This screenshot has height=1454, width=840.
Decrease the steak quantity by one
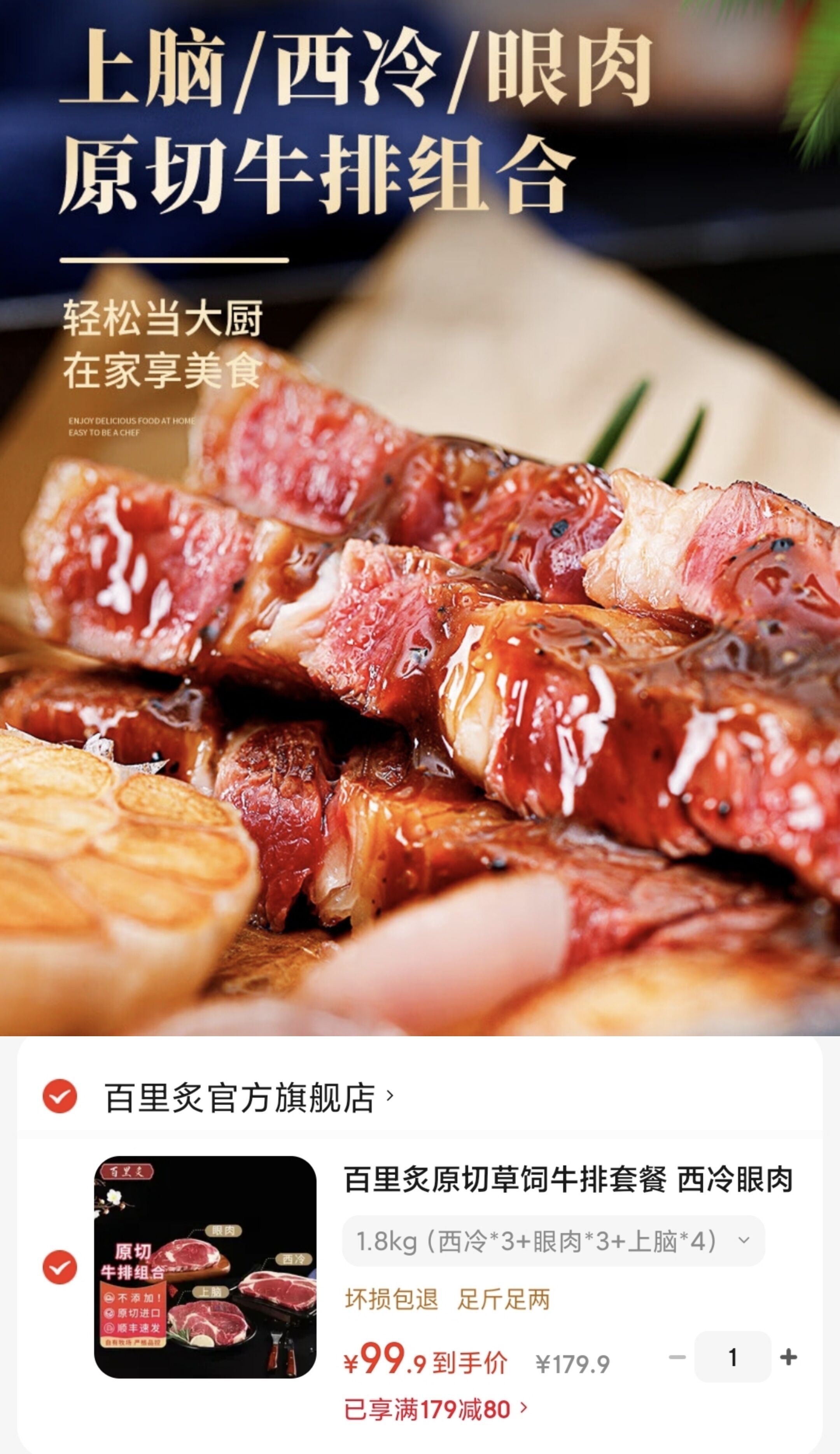[677, 1357]
